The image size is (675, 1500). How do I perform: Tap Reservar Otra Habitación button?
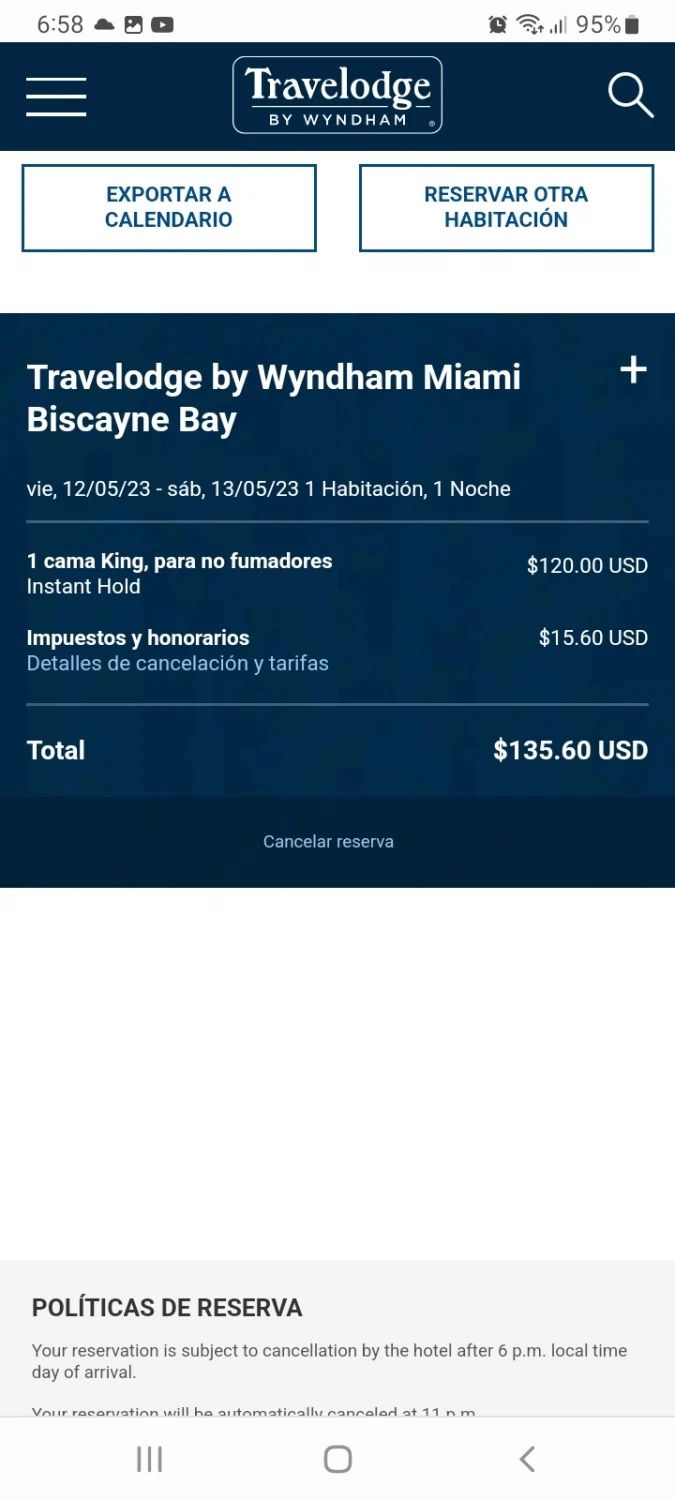pos(506,207)
